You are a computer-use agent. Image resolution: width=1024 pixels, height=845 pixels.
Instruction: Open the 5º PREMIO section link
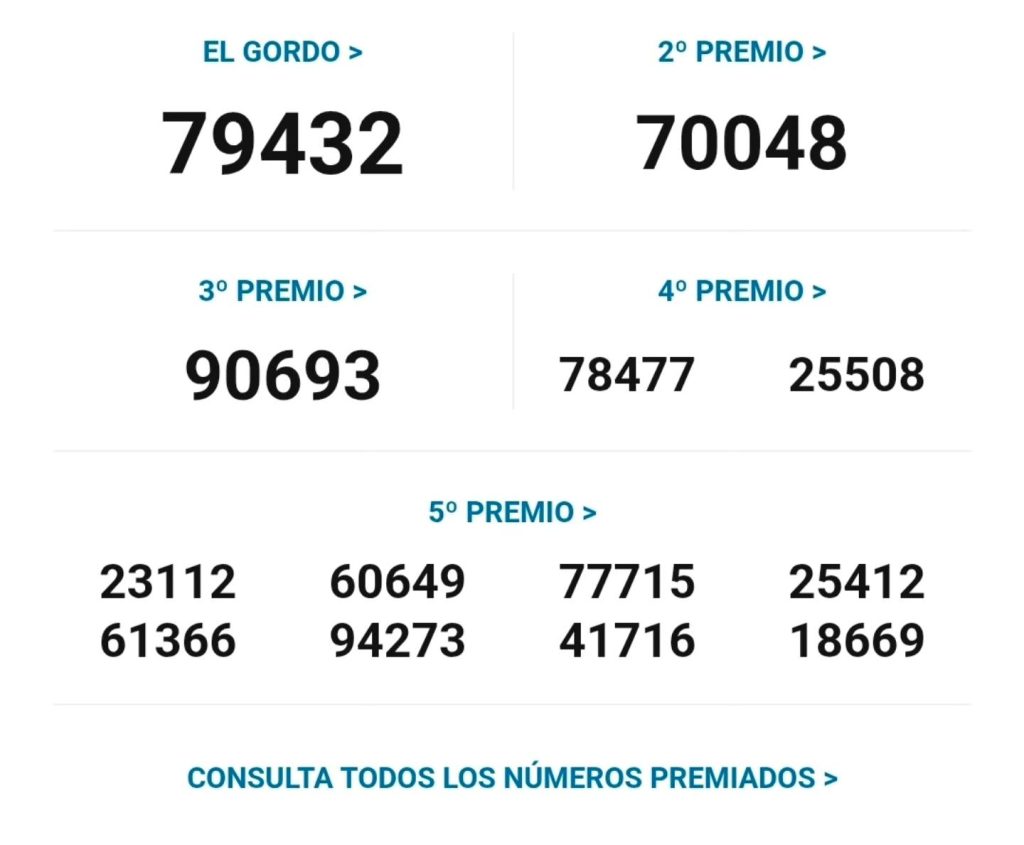[512, 512]
